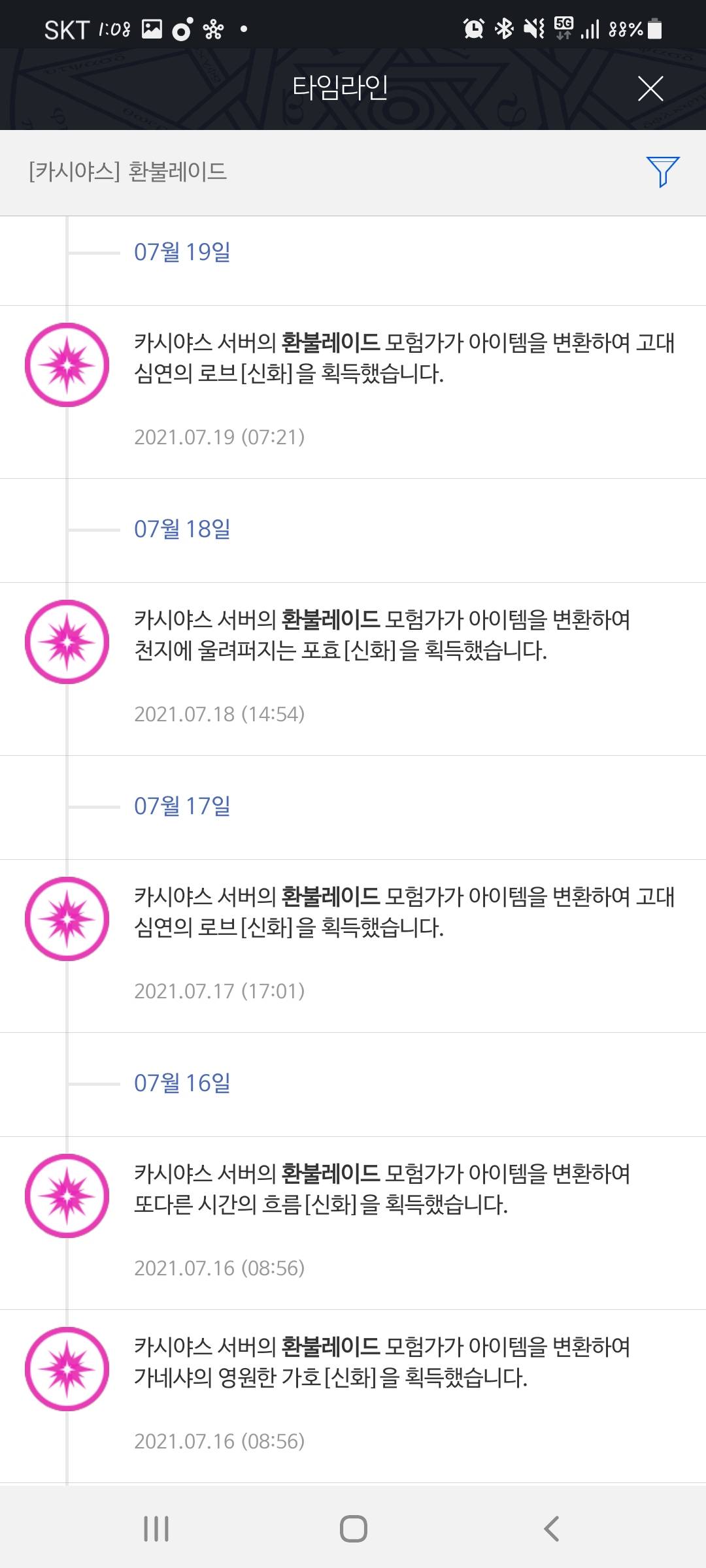Close the 타임라인 screen

(x=650, y=89)
